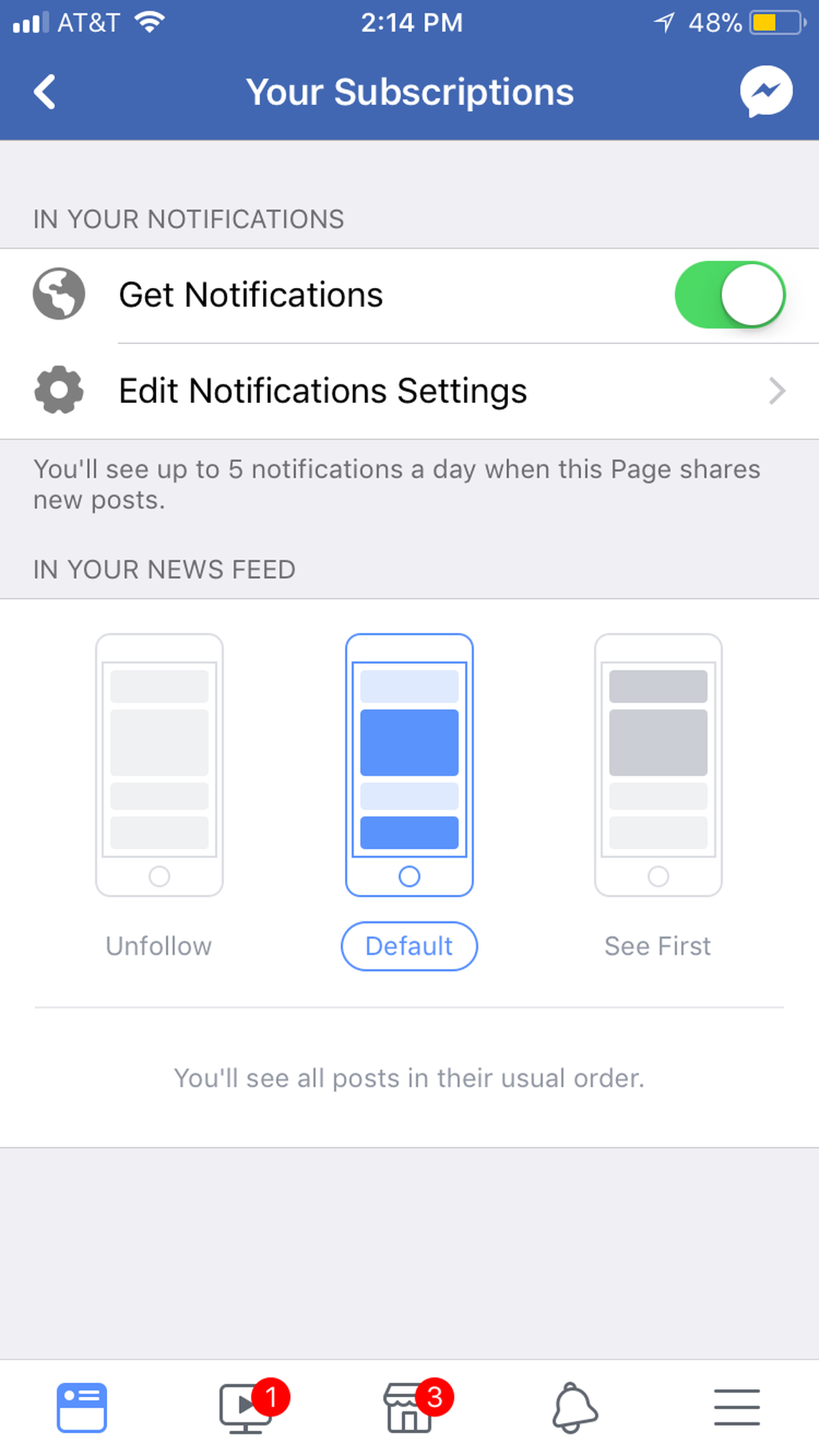
Task: Open the Marketplace tab
Action: tap(410, 1407)
